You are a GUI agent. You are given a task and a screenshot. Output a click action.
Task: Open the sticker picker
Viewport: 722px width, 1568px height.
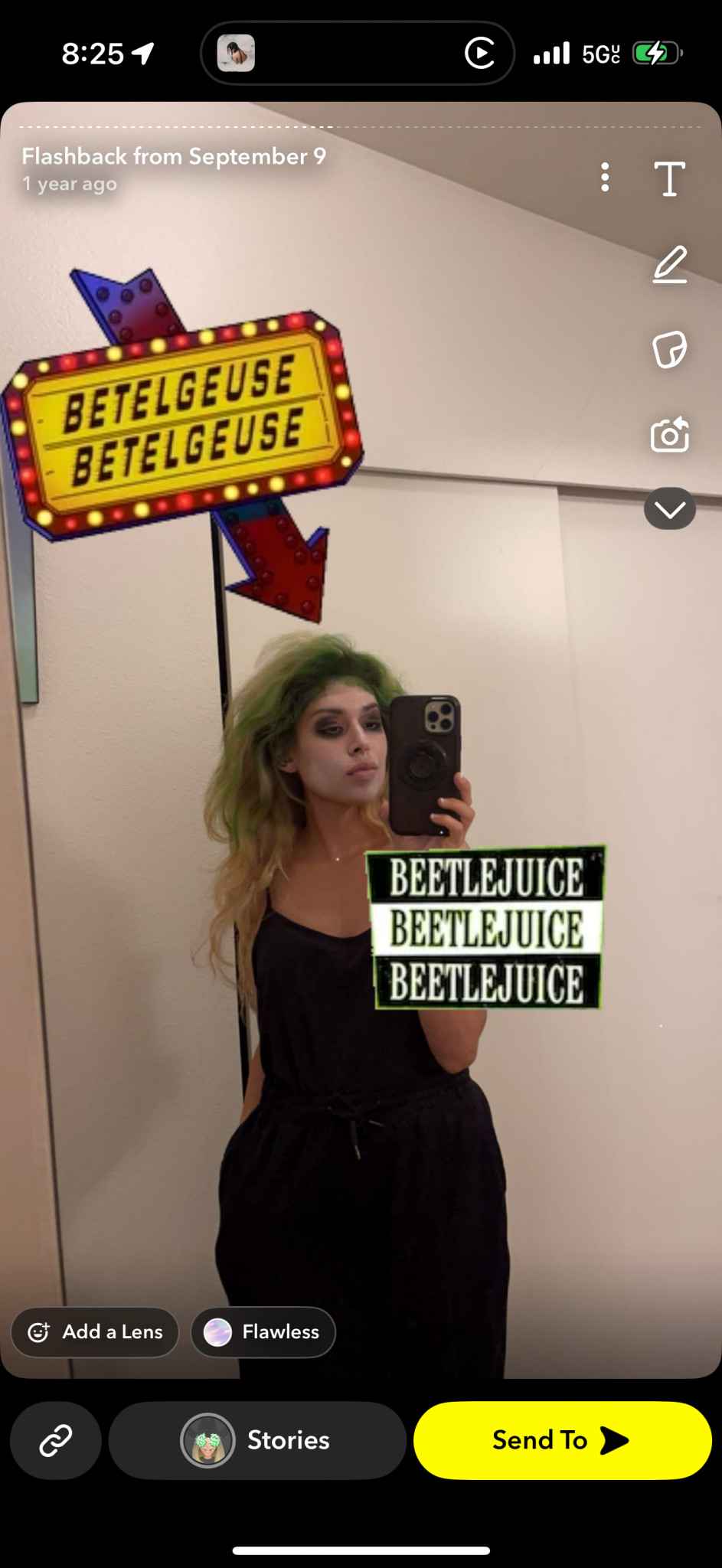click(x=669, y=350)
